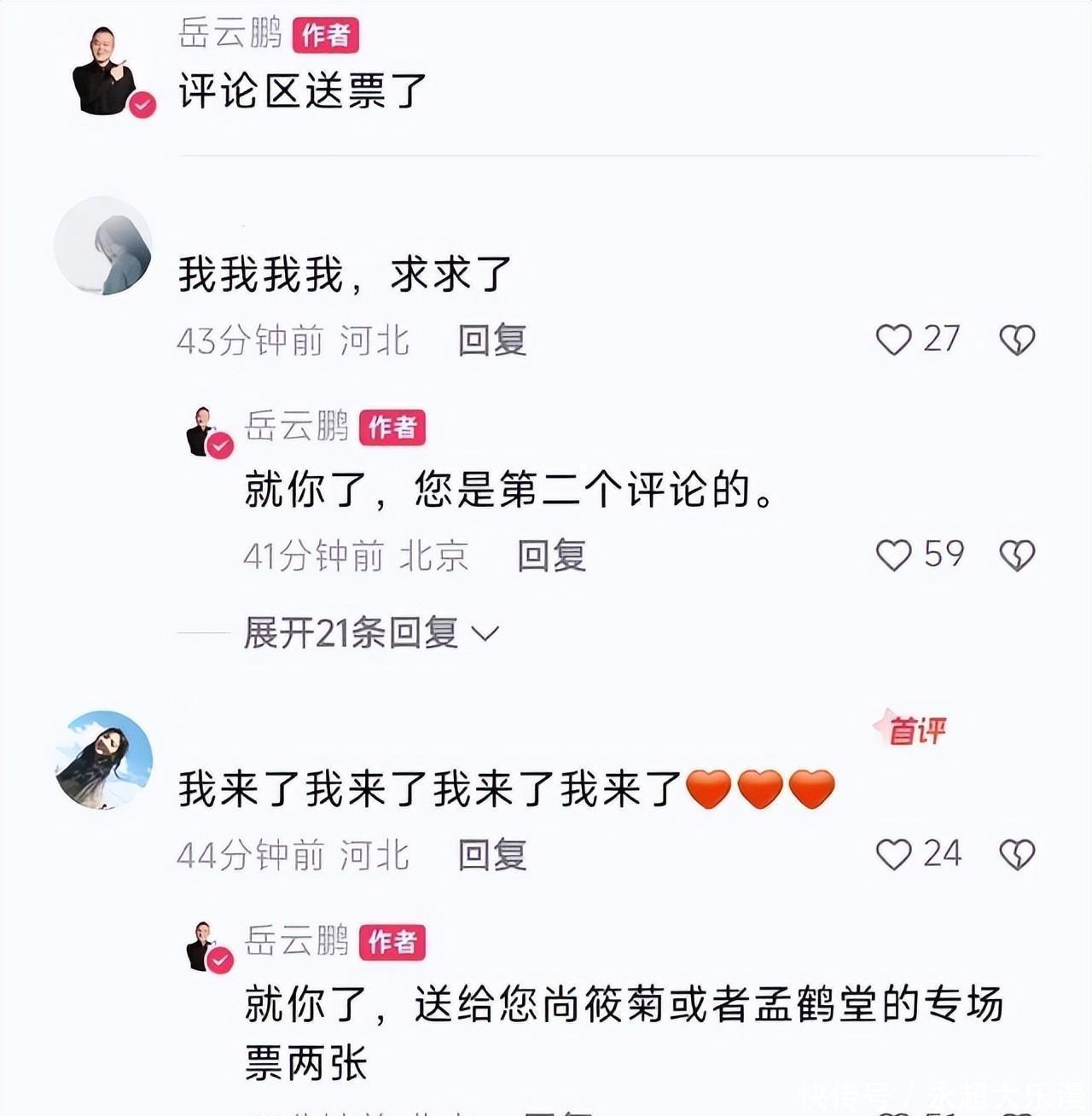
Task: Dislike the '我来了我来了' comment
Action: point(1017,855)
